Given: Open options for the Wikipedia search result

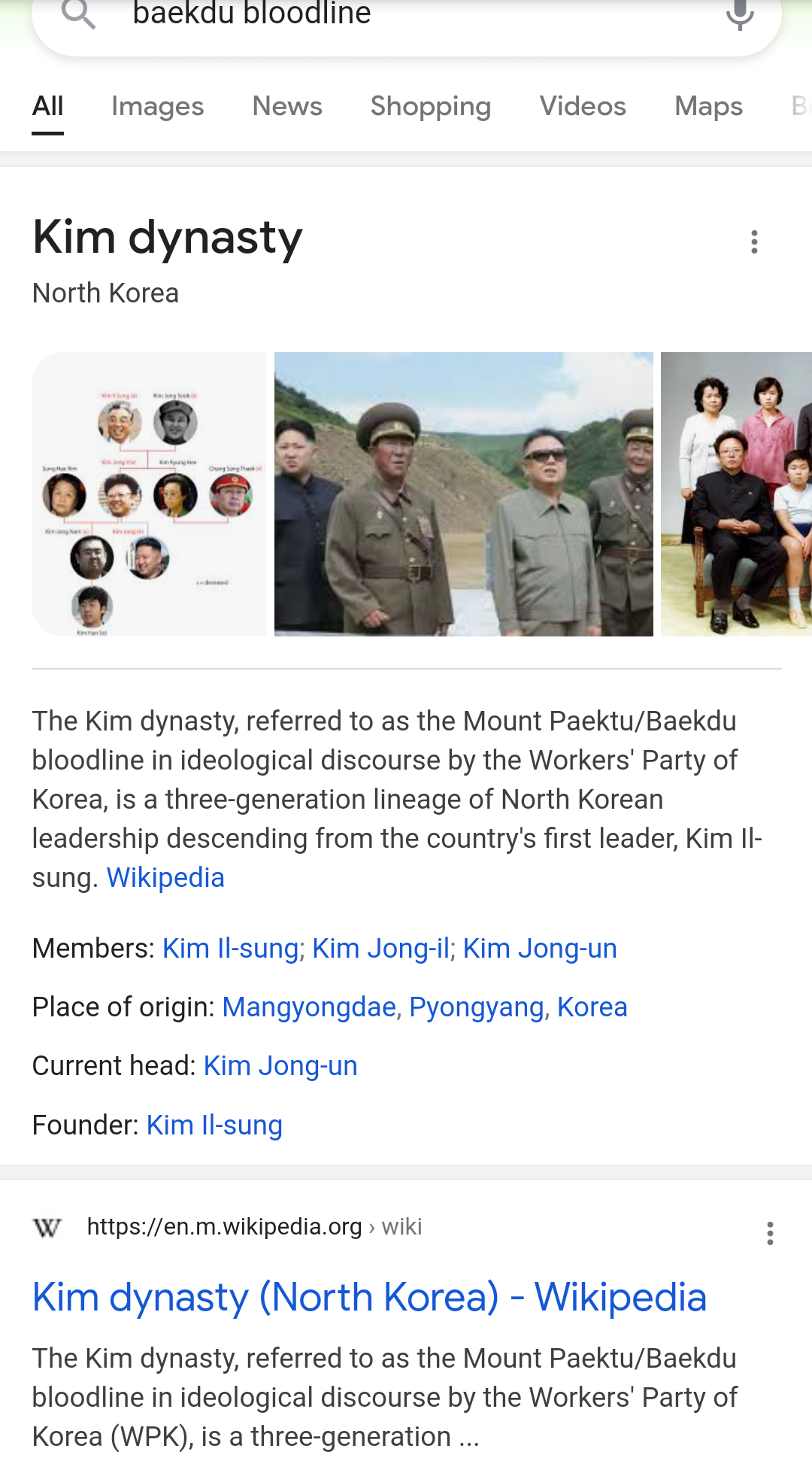Looking at the screenshot, I should click(x=769, y=1233).
